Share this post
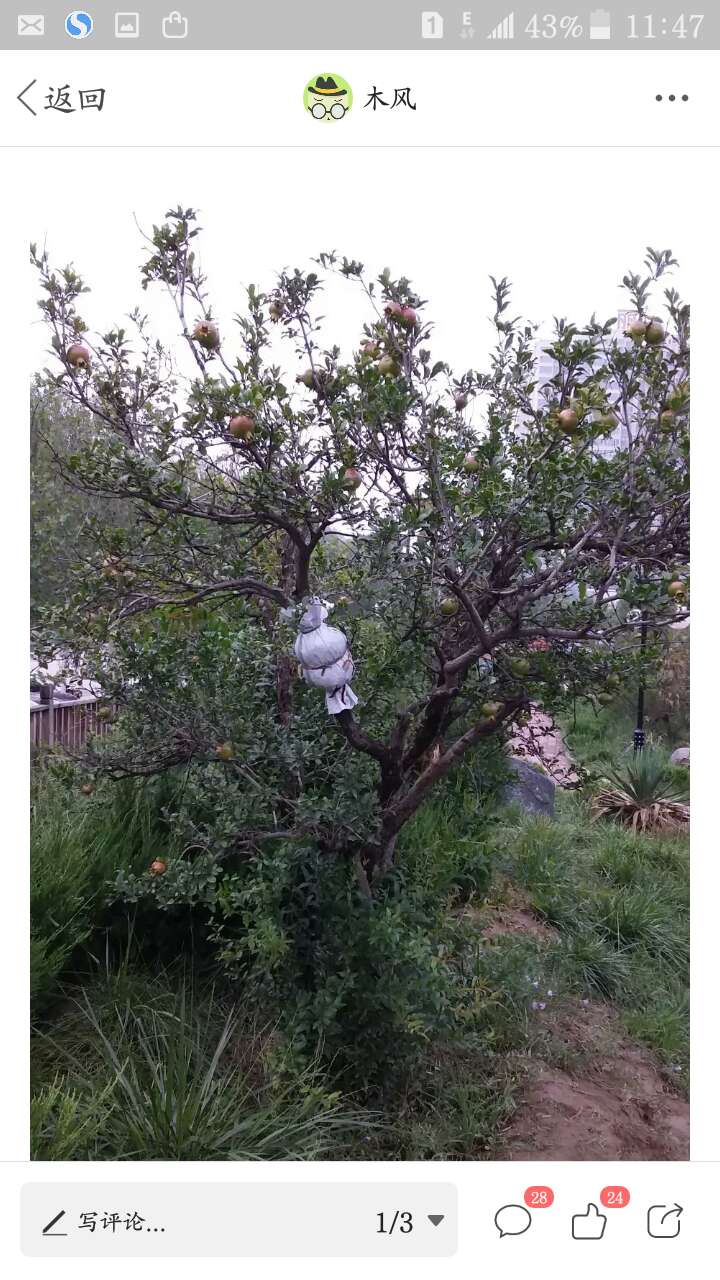This screenshot has height=1280, width=720. (x=664, y=1221)
